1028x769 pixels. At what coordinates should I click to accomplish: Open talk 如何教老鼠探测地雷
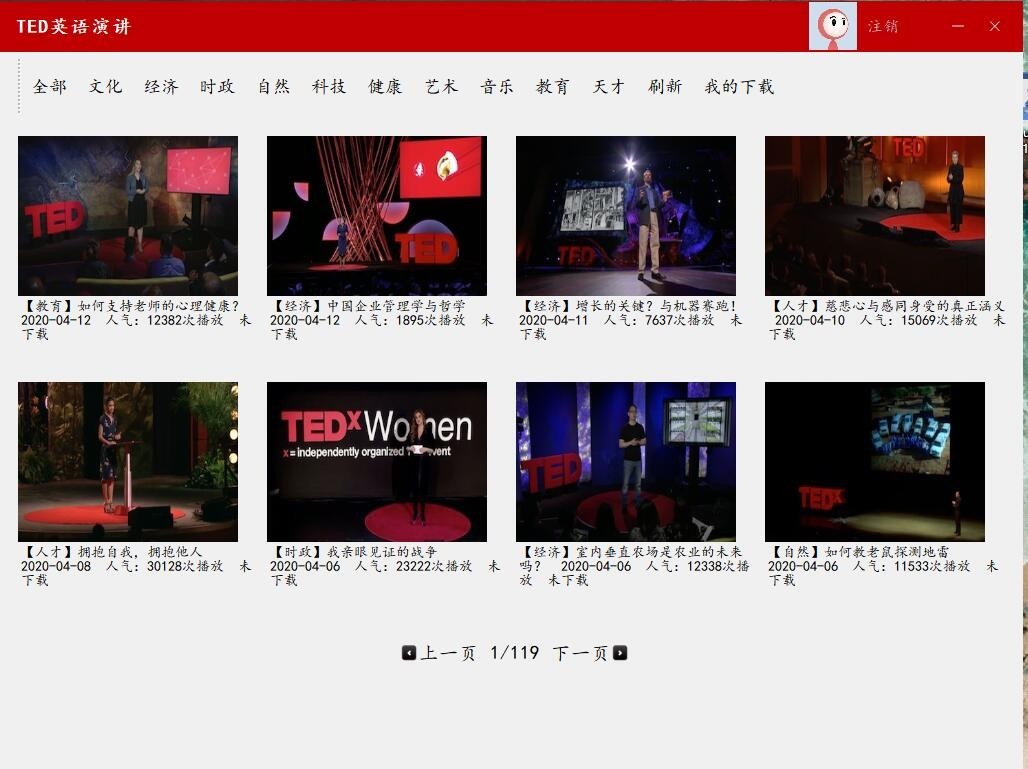click(x=875, y=461)
